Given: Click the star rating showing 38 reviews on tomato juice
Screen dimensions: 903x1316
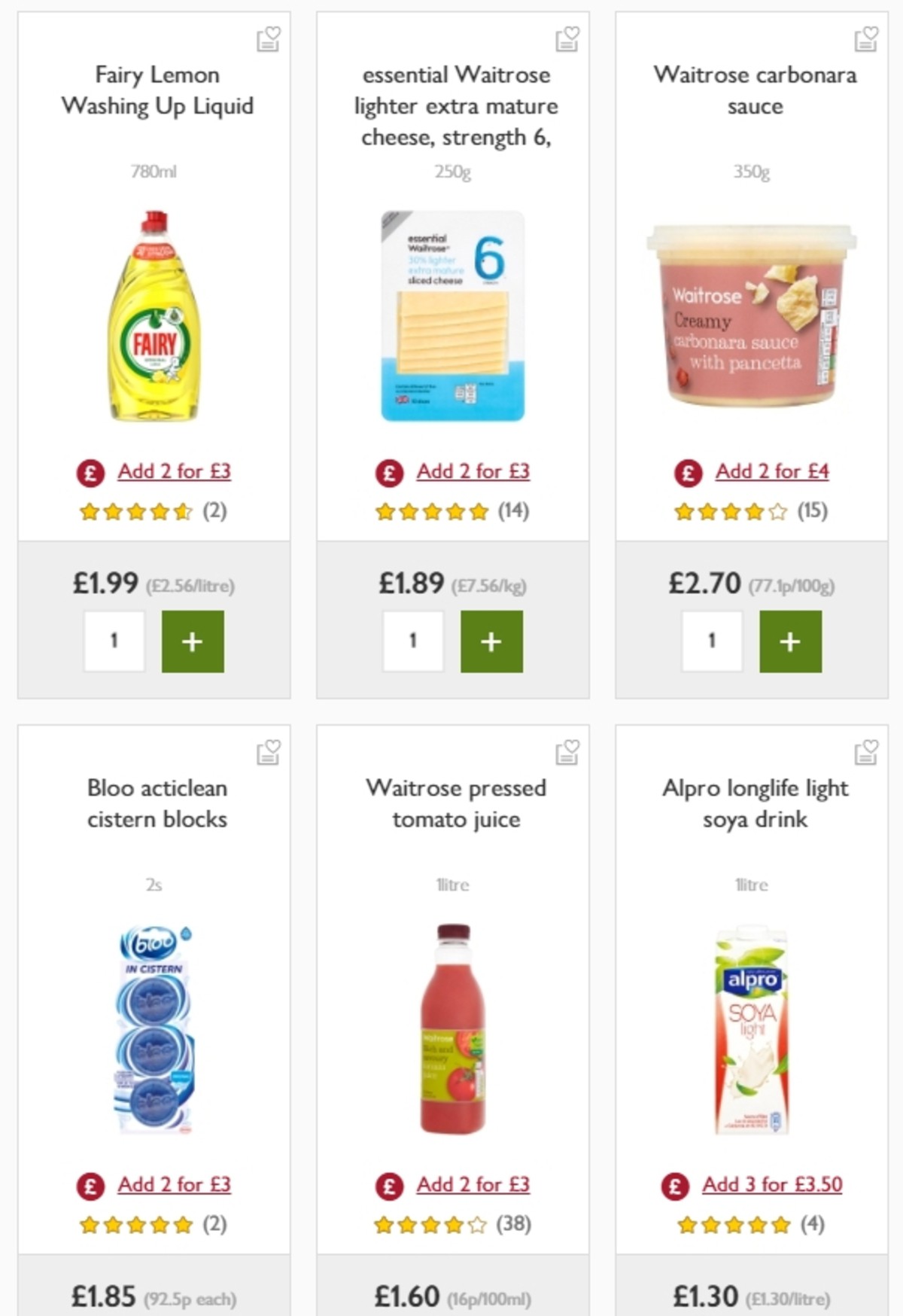Looking at the screenshot, I should (427, 1225).
